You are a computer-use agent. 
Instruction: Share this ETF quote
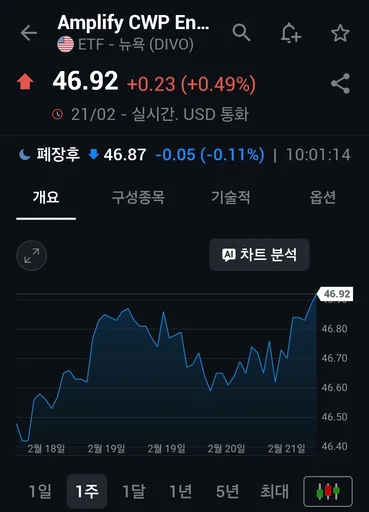pos(340,83)
